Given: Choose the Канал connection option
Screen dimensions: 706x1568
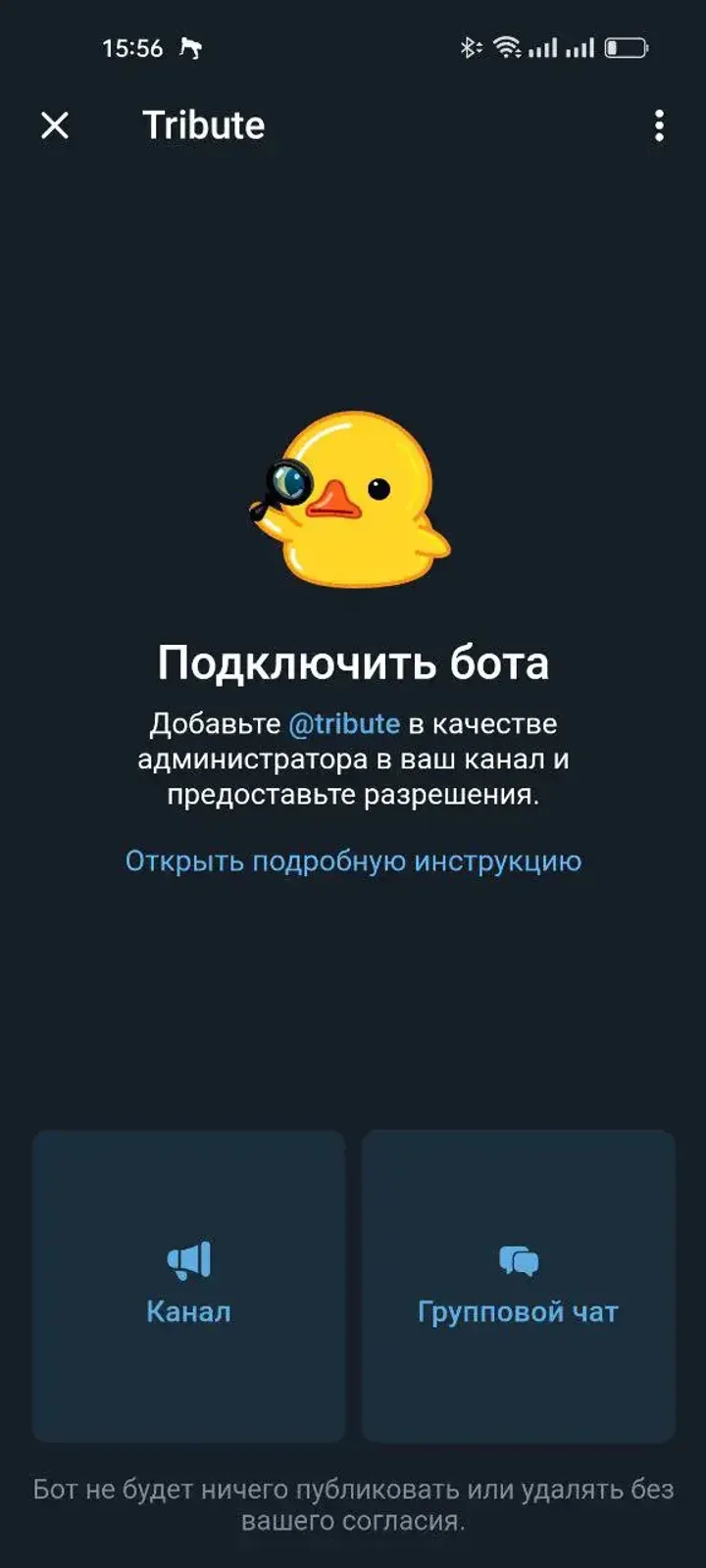Looking at the screenshot, I should tap(190, 1284).
